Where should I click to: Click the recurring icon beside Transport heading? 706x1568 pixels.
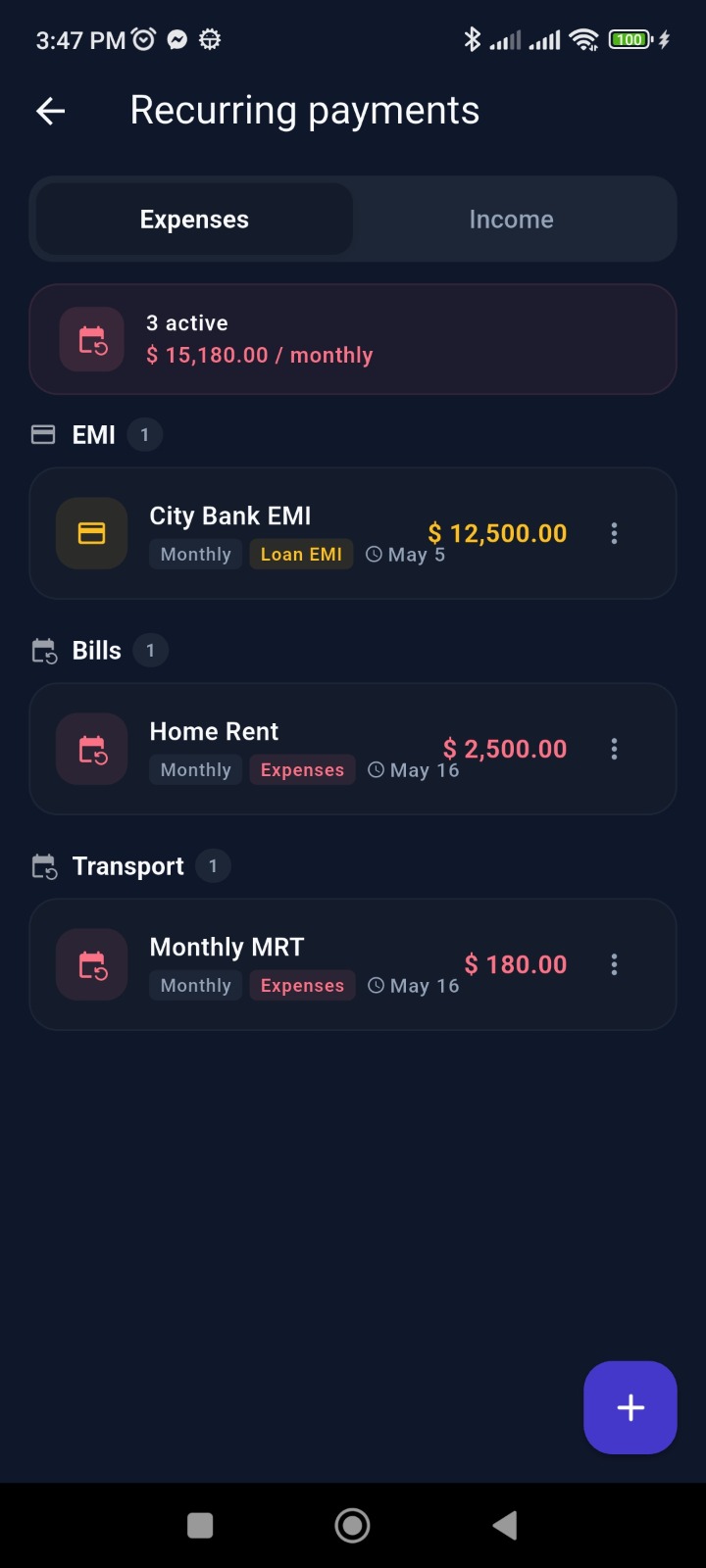(x=43, y=865)
